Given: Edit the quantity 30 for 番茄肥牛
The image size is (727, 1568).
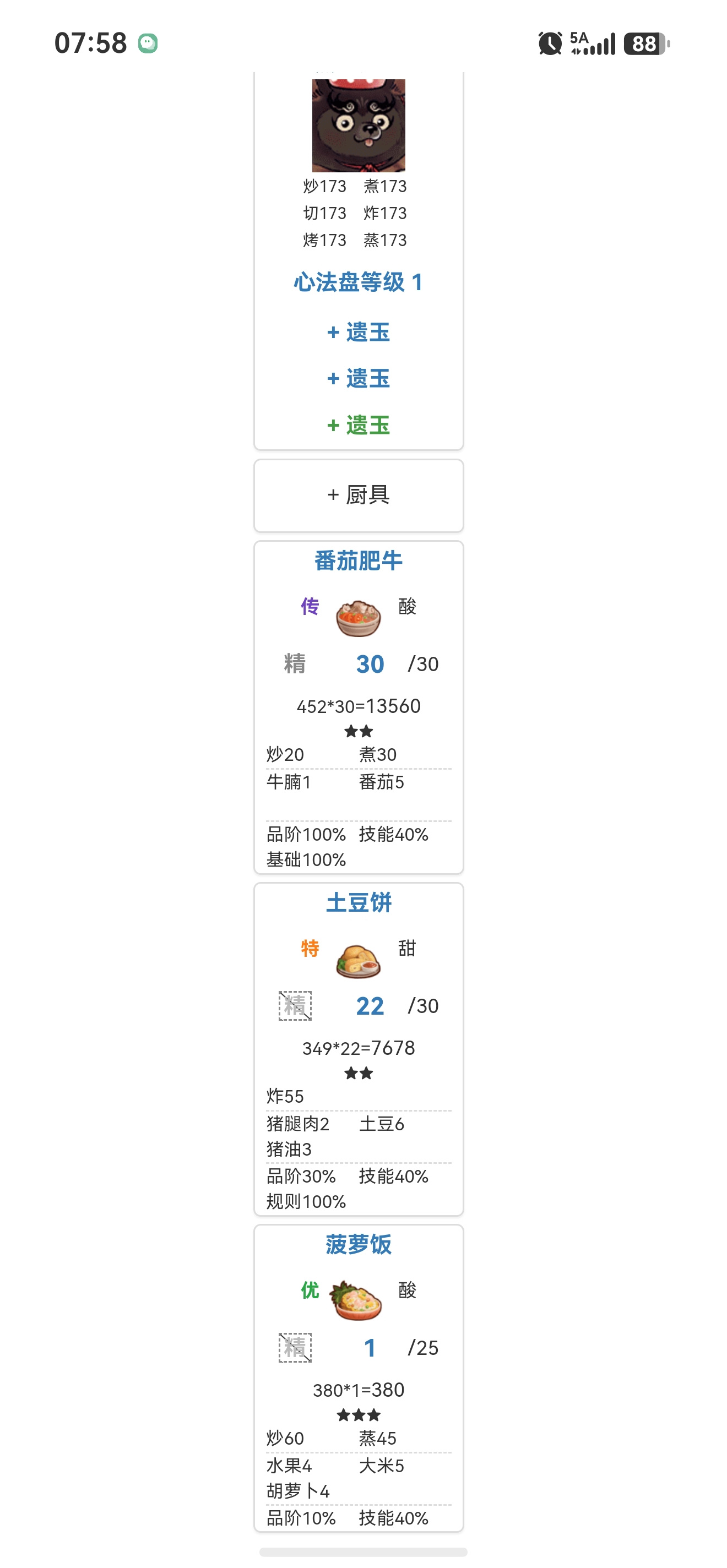Looking at the screenshot, I should click(370, 664).
